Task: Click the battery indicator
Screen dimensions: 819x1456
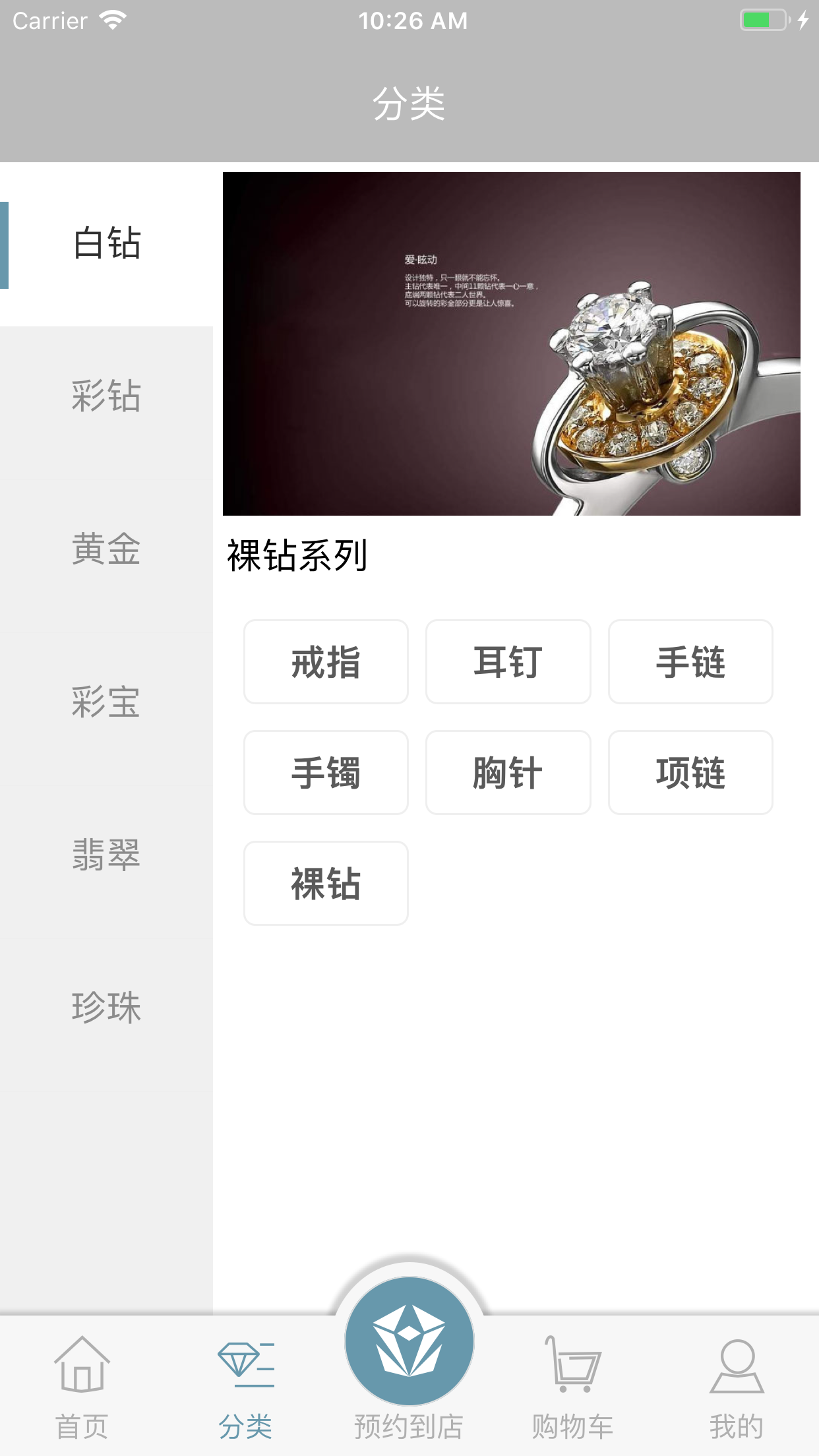Action: coord(762,20)
